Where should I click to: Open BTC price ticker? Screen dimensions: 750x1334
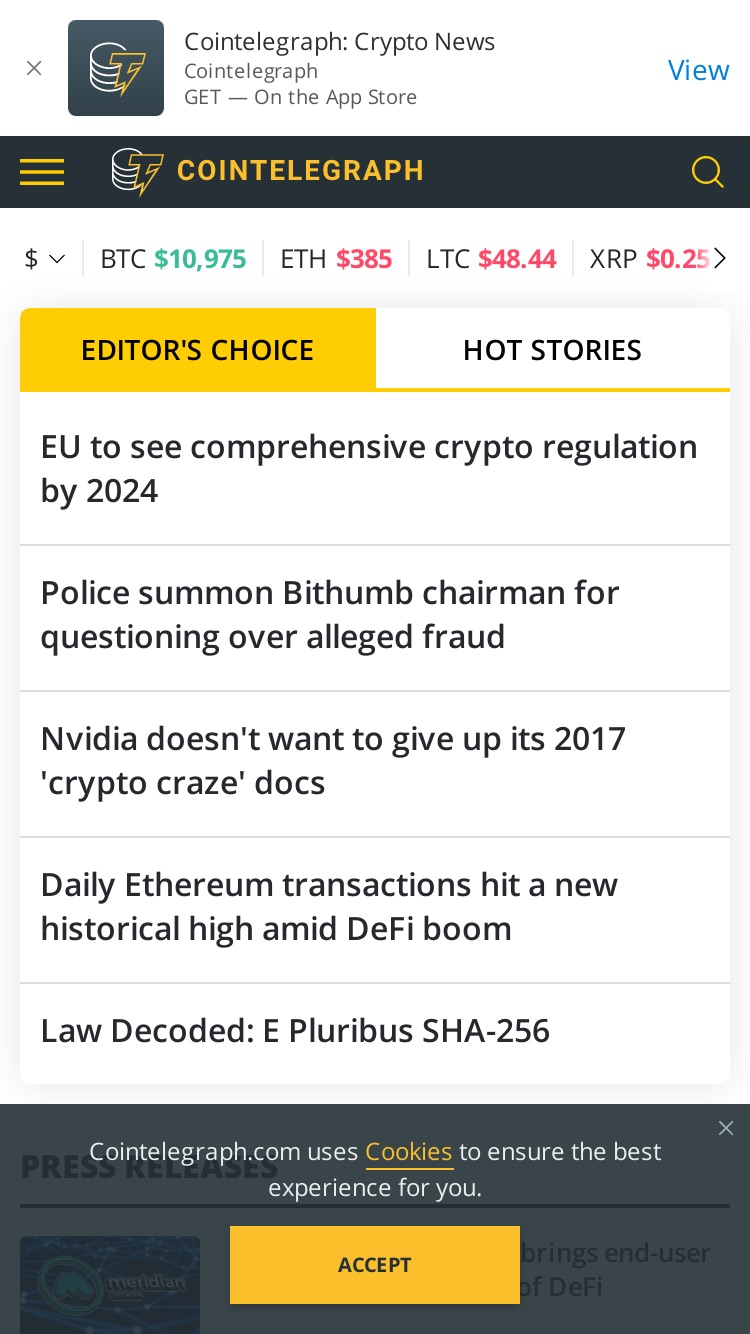click(x=173, y=259)
